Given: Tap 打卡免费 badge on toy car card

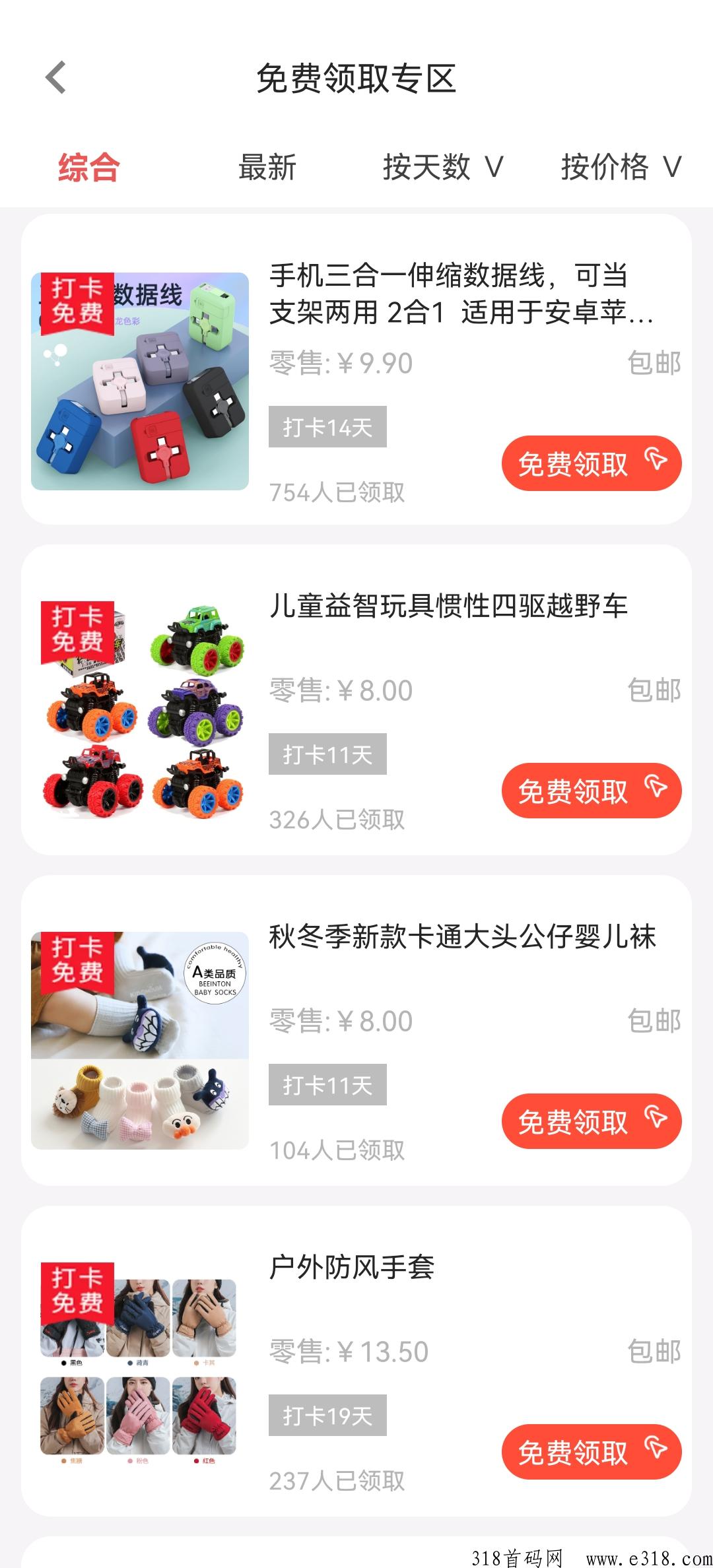Looking at the screenshot, I should coord(79,634).
